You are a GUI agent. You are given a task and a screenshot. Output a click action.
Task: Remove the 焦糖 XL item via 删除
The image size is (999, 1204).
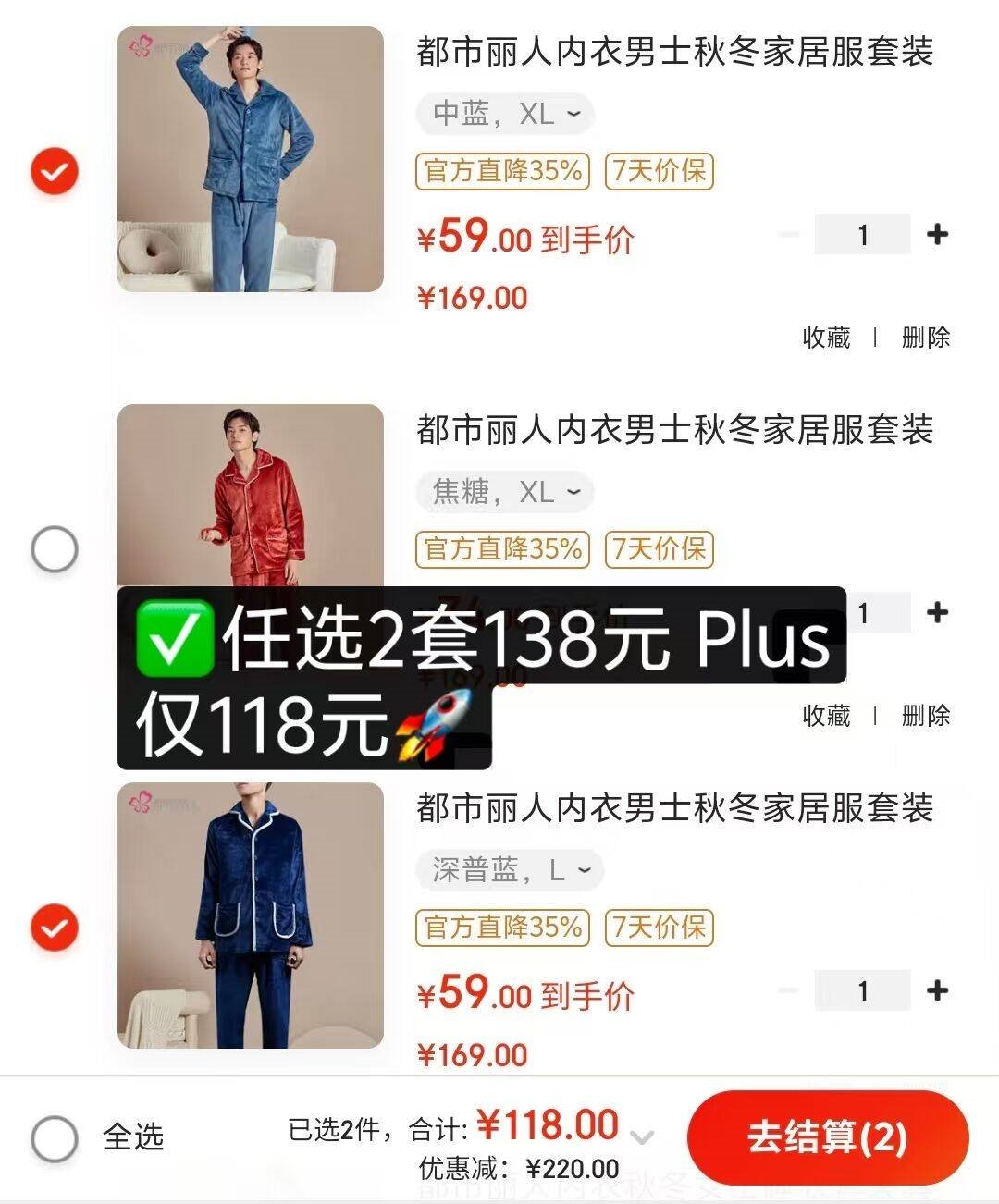click(x=925, y=716)
